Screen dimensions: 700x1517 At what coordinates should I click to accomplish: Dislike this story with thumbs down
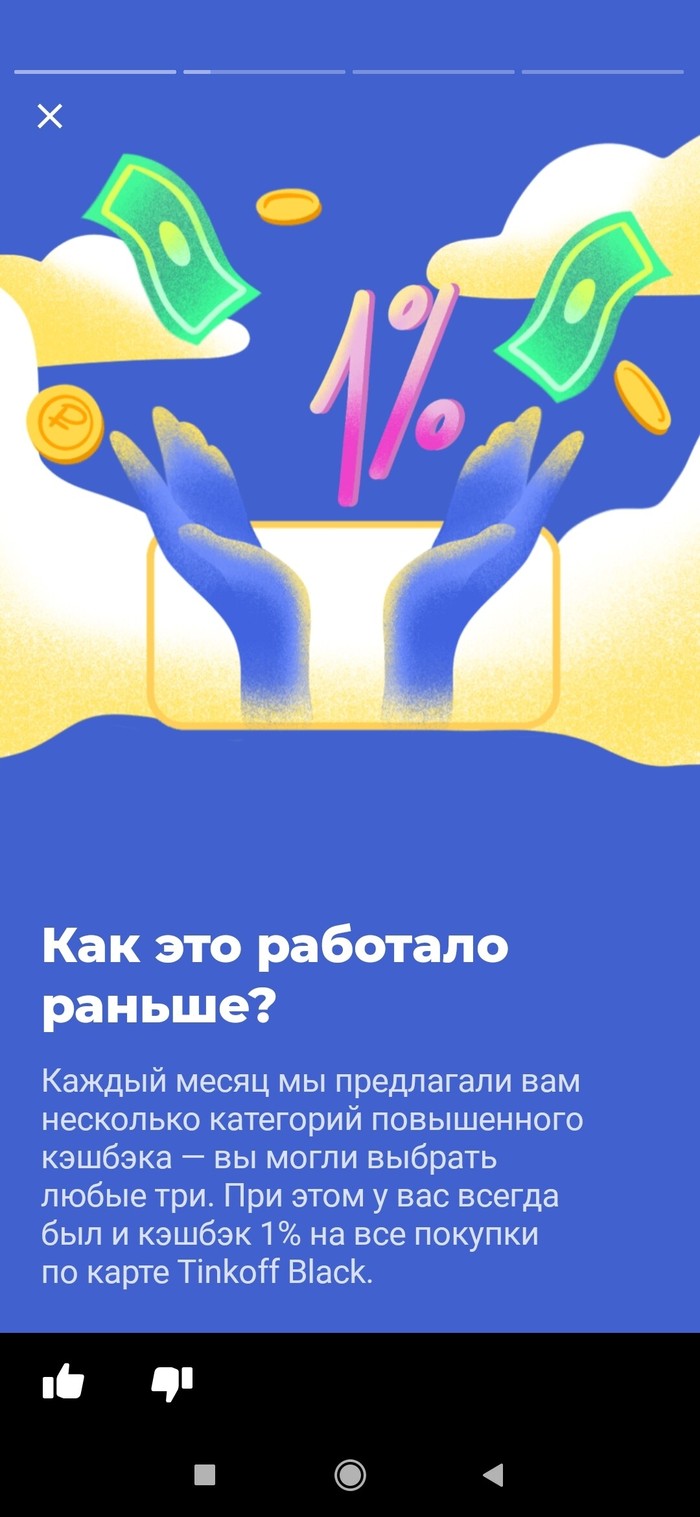171,1384
